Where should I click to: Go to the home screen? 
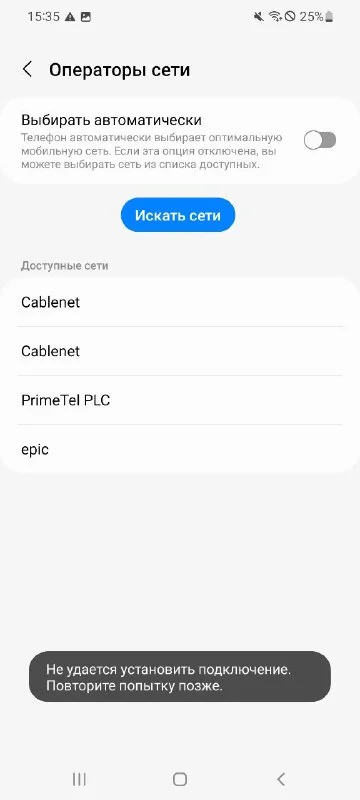(x=179, y=779)
